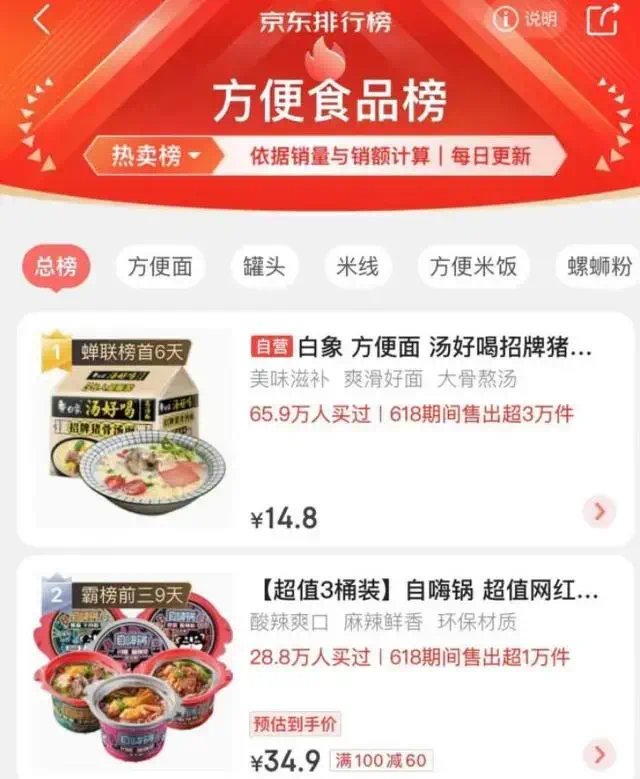Tap the arrow beside the ¥34.9 price

[x=599, y=753]
